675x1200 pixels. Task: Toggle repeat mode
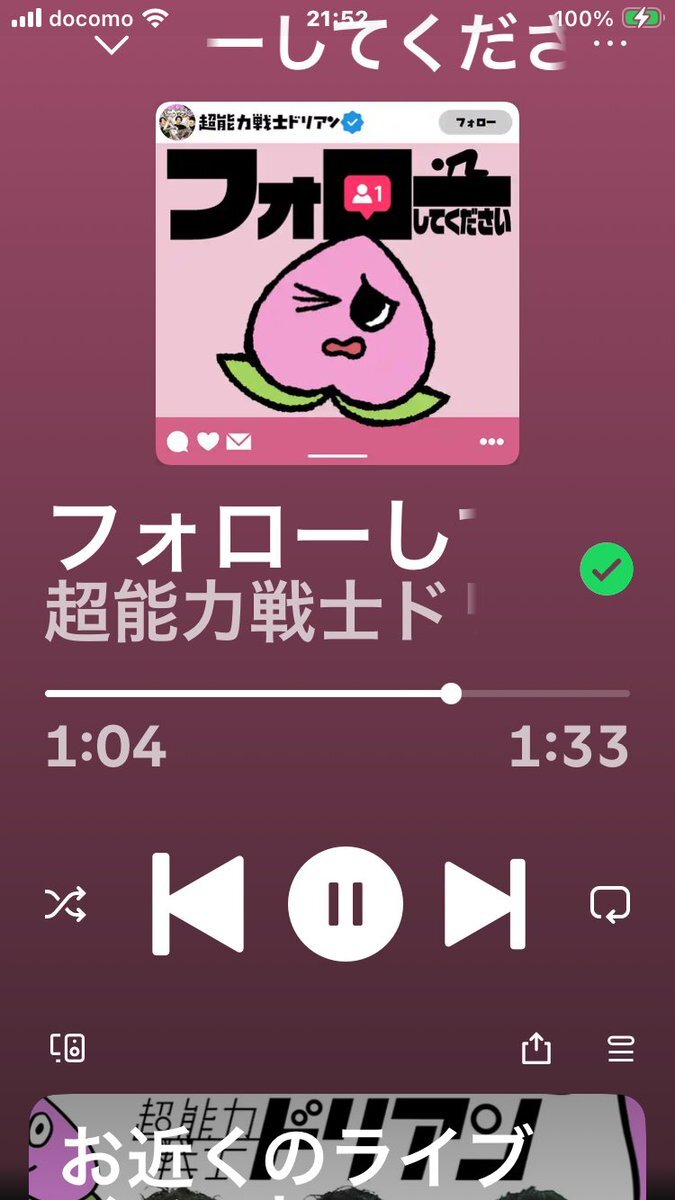click(610, 904)
